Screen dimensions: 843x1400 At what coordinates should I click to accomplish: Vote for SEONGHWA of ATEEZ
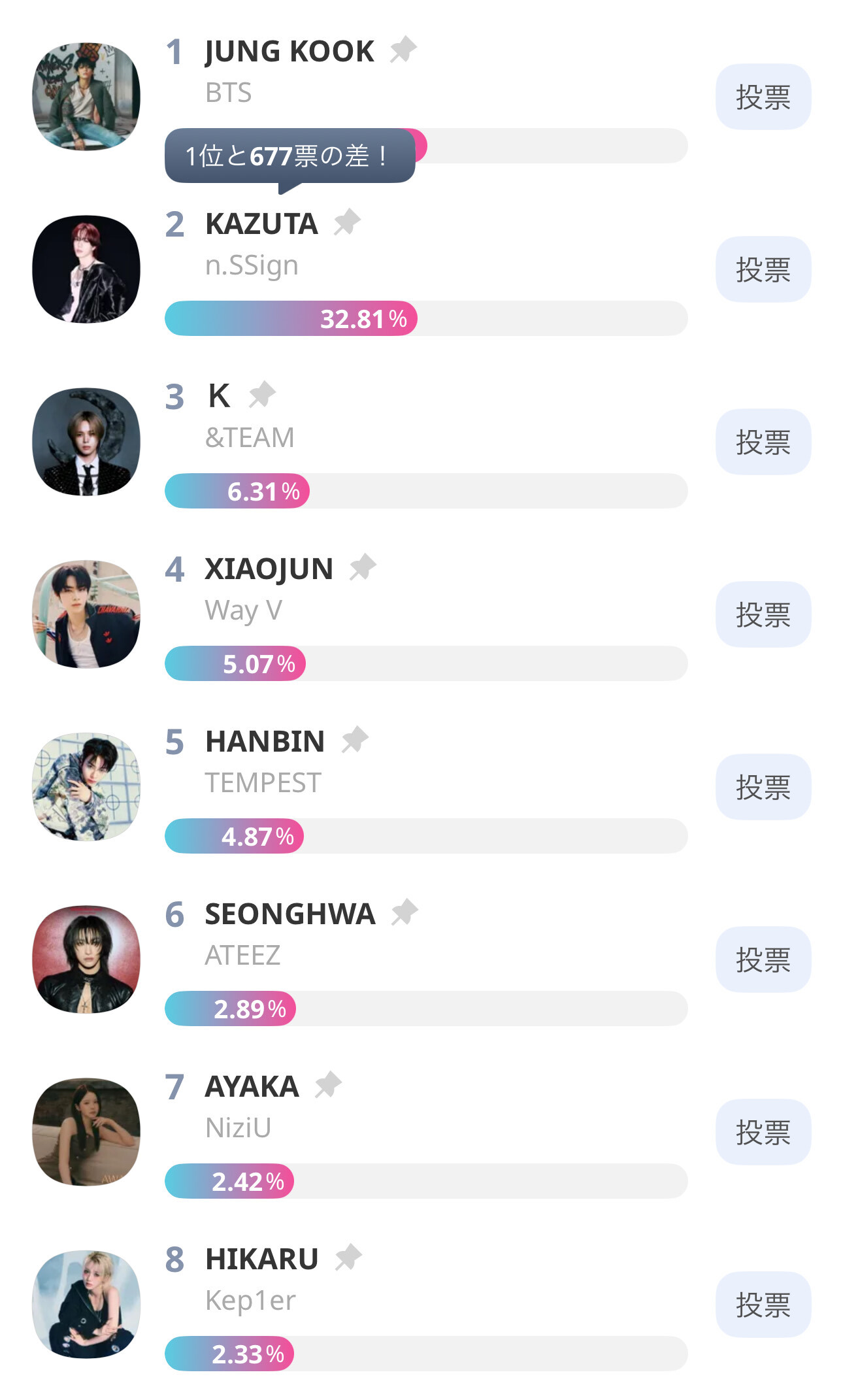pyautogui.click(x=763, y=959)
